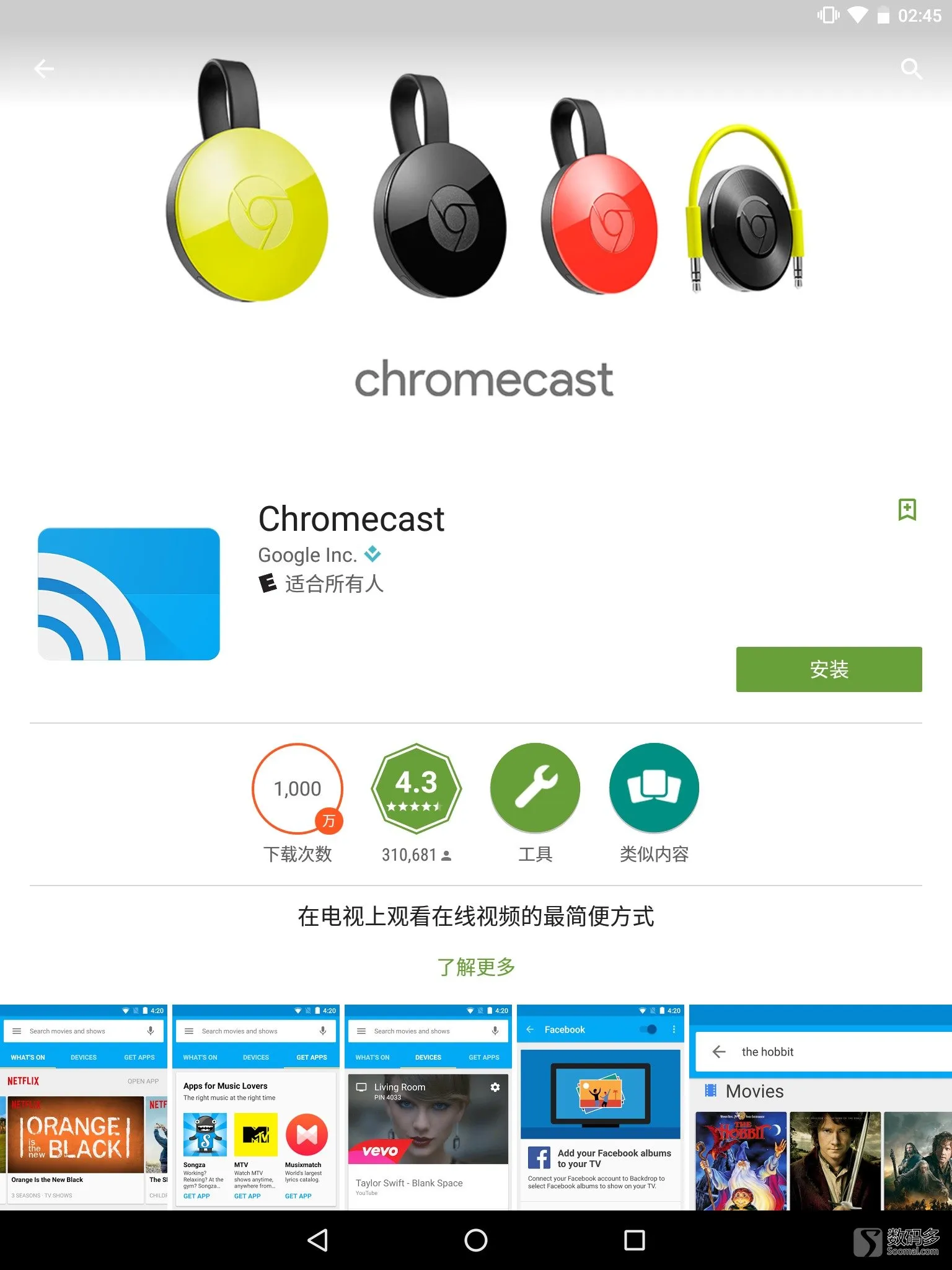The height and width of the screenshot is (1270, 952).
Task: Tap the green 安装 install button
Action: point(829,669)
